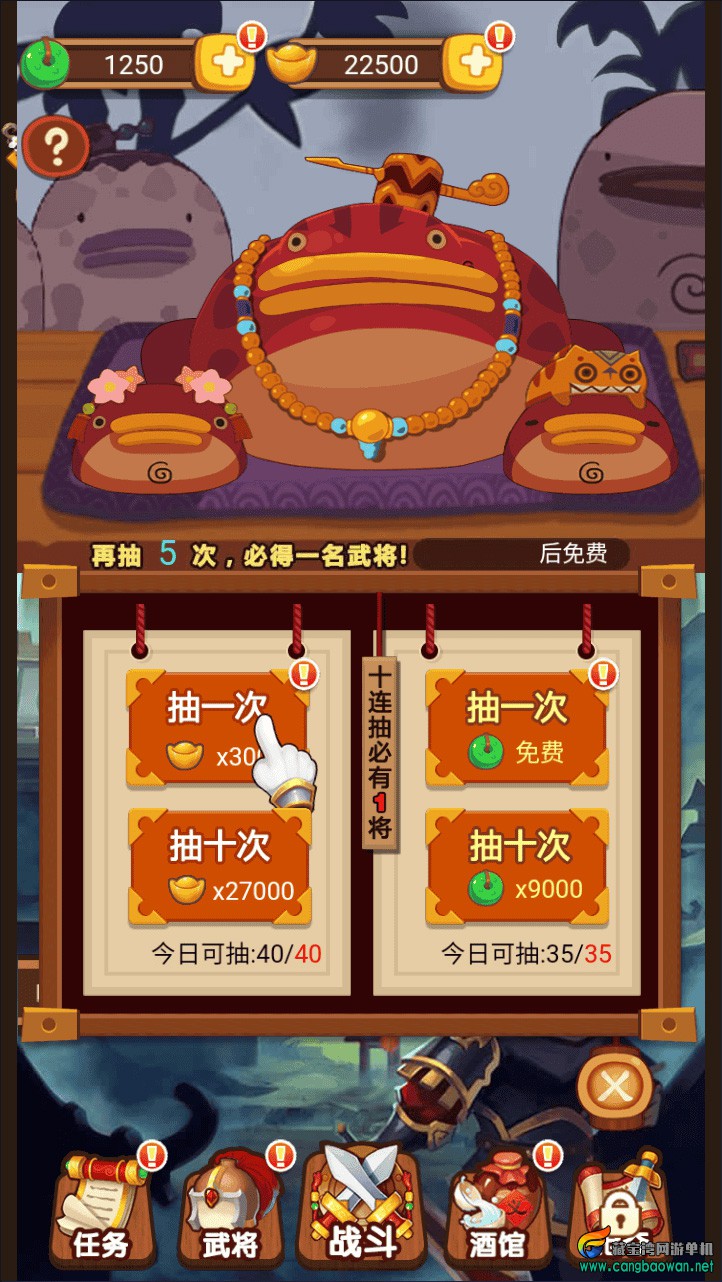Add more gold ingots
This screenshot has height=1282, width=722.
[472, 63]
